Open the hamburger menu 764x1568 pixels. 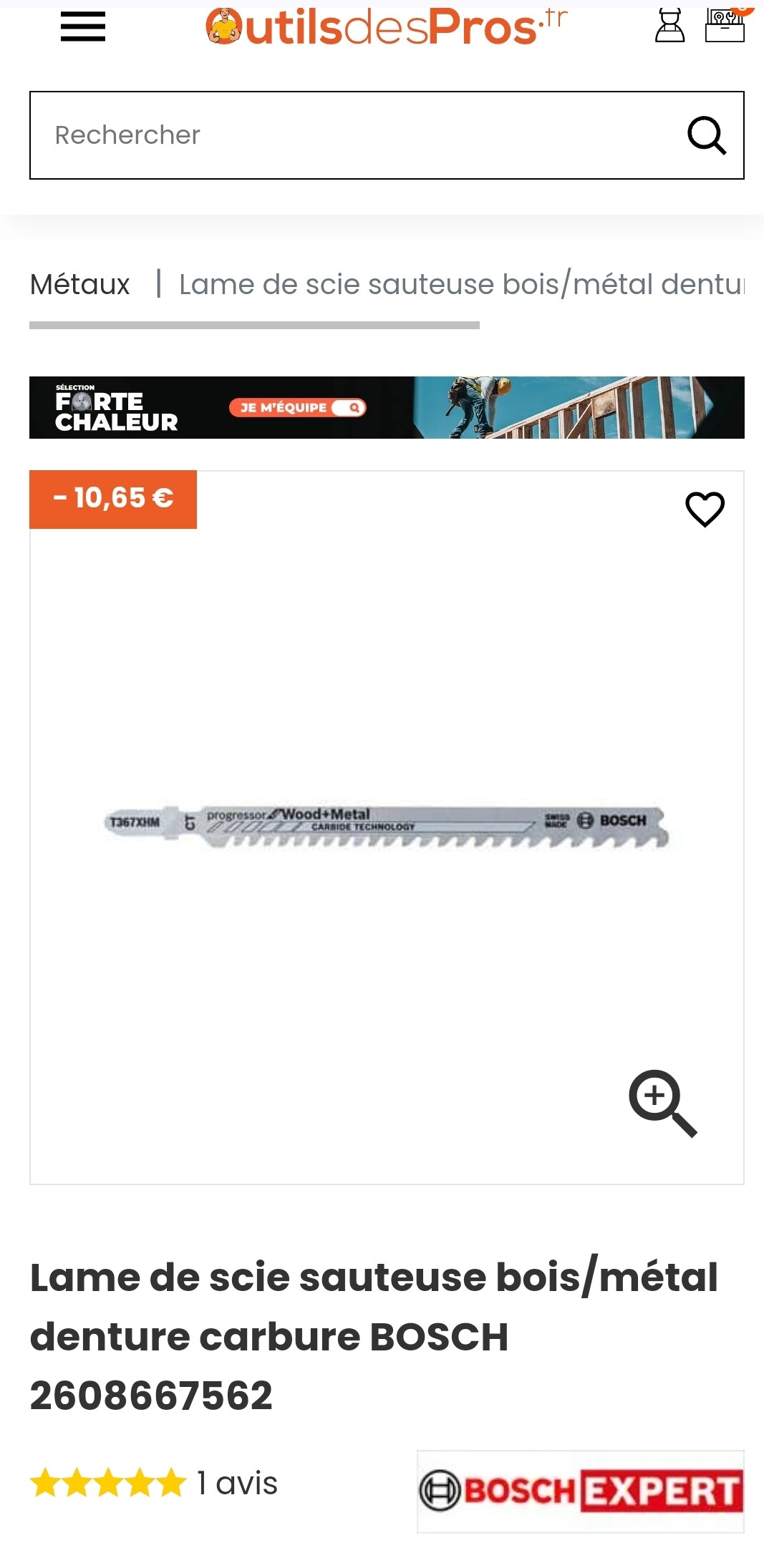[x=83, y=27]
